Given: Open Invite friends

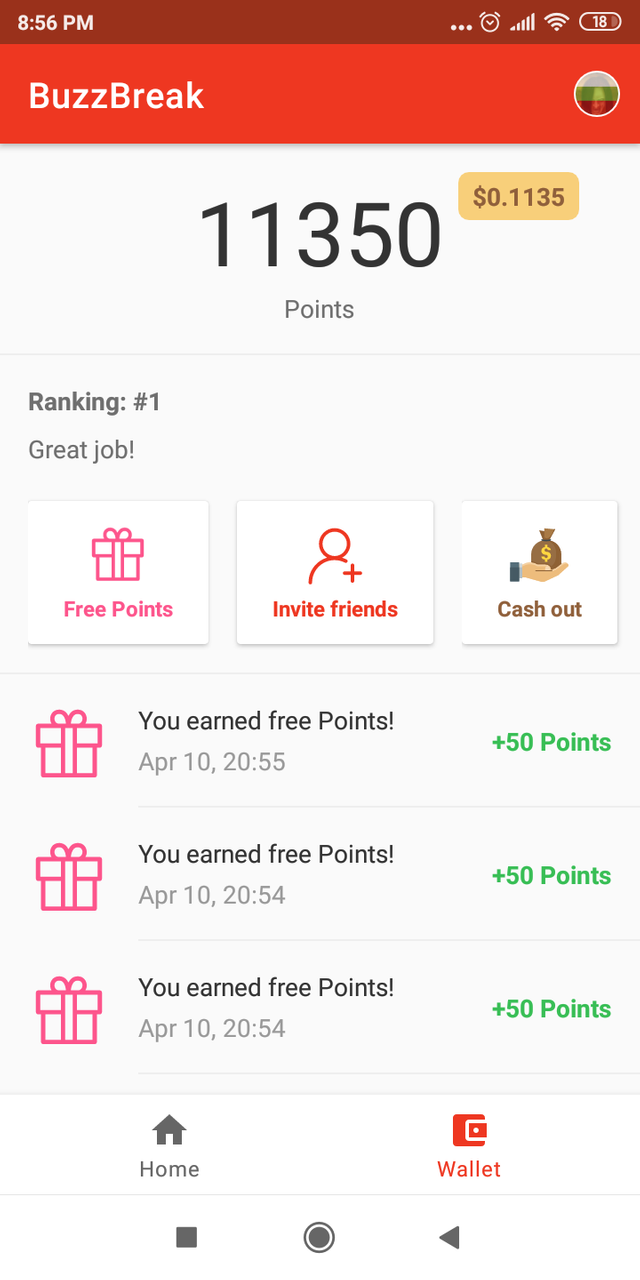Looking at the screenshot, I should click(x=335, y=572).
